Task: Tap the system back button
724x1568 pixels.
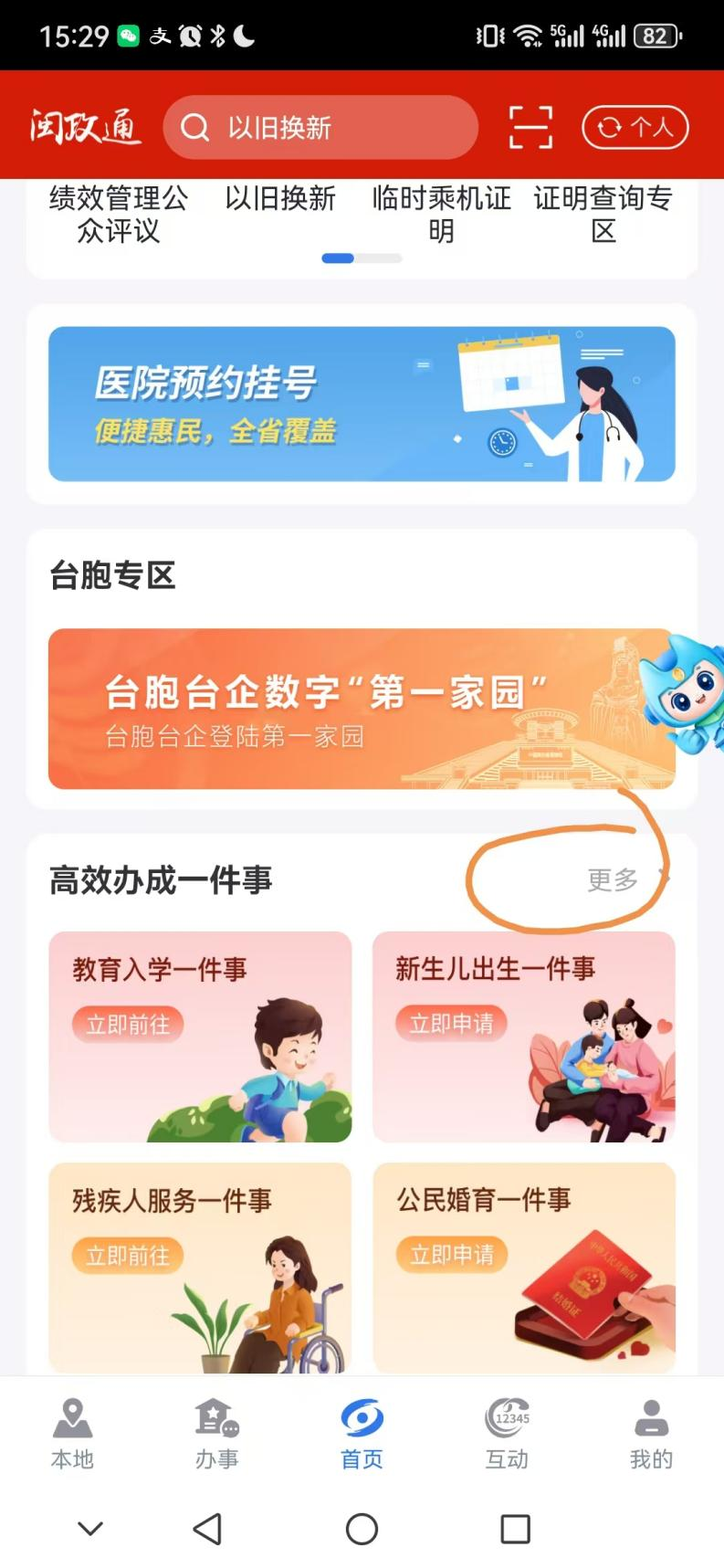Action: click(x=208, y=1529)
